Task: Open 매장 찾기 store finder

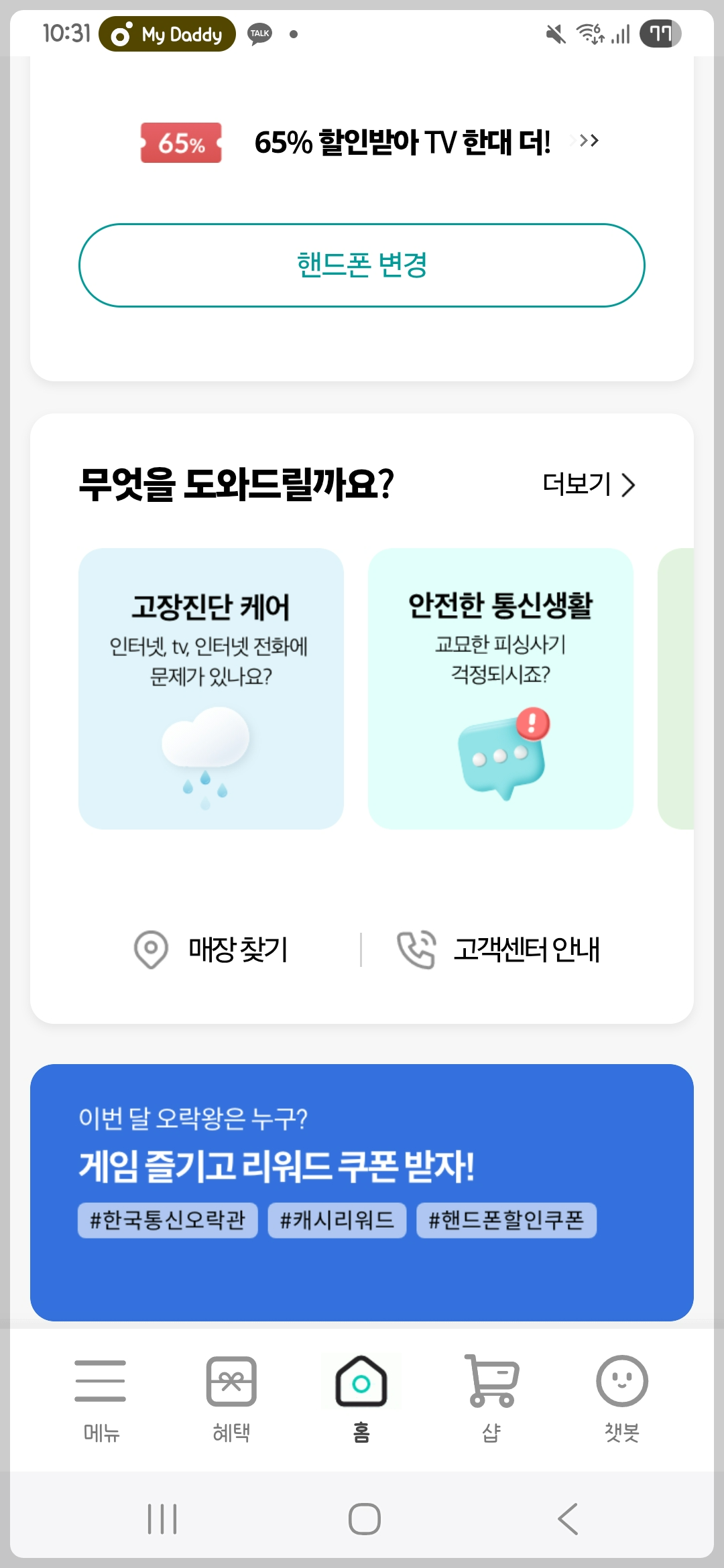Action: (x=211, y=950)
